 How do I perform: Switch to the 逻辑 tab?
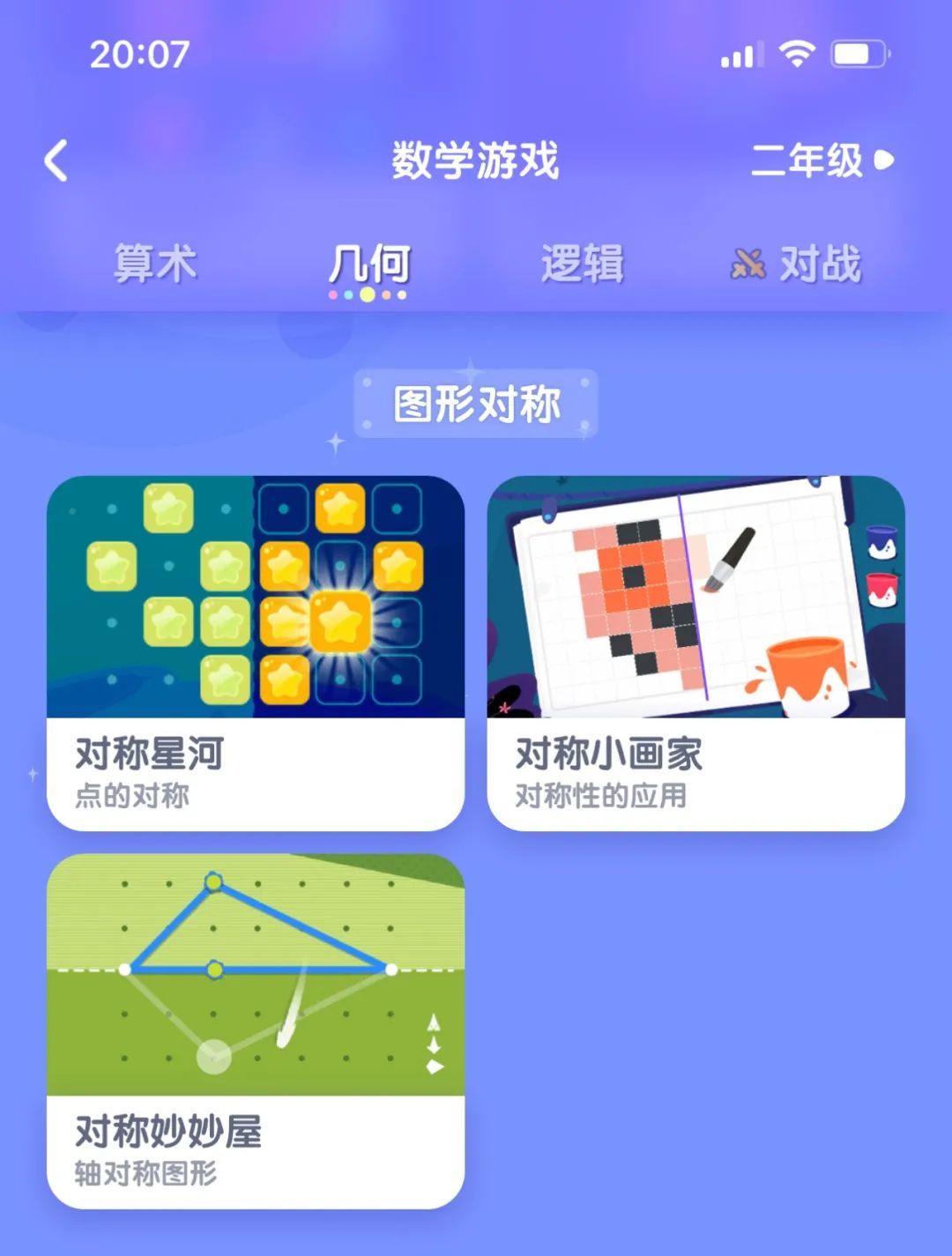click(582, 264)
